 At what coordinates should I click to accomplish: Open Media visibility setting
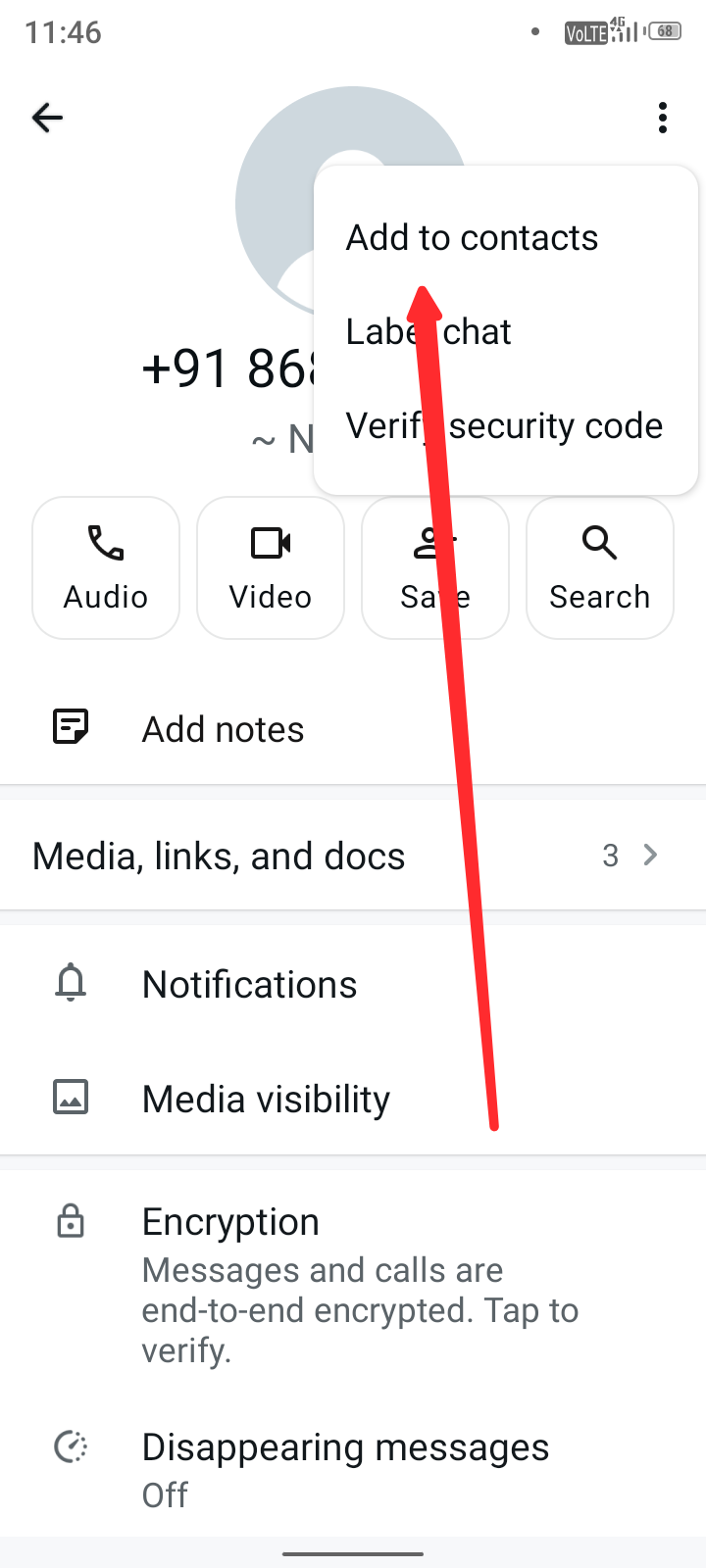[x=266, y=1099]
